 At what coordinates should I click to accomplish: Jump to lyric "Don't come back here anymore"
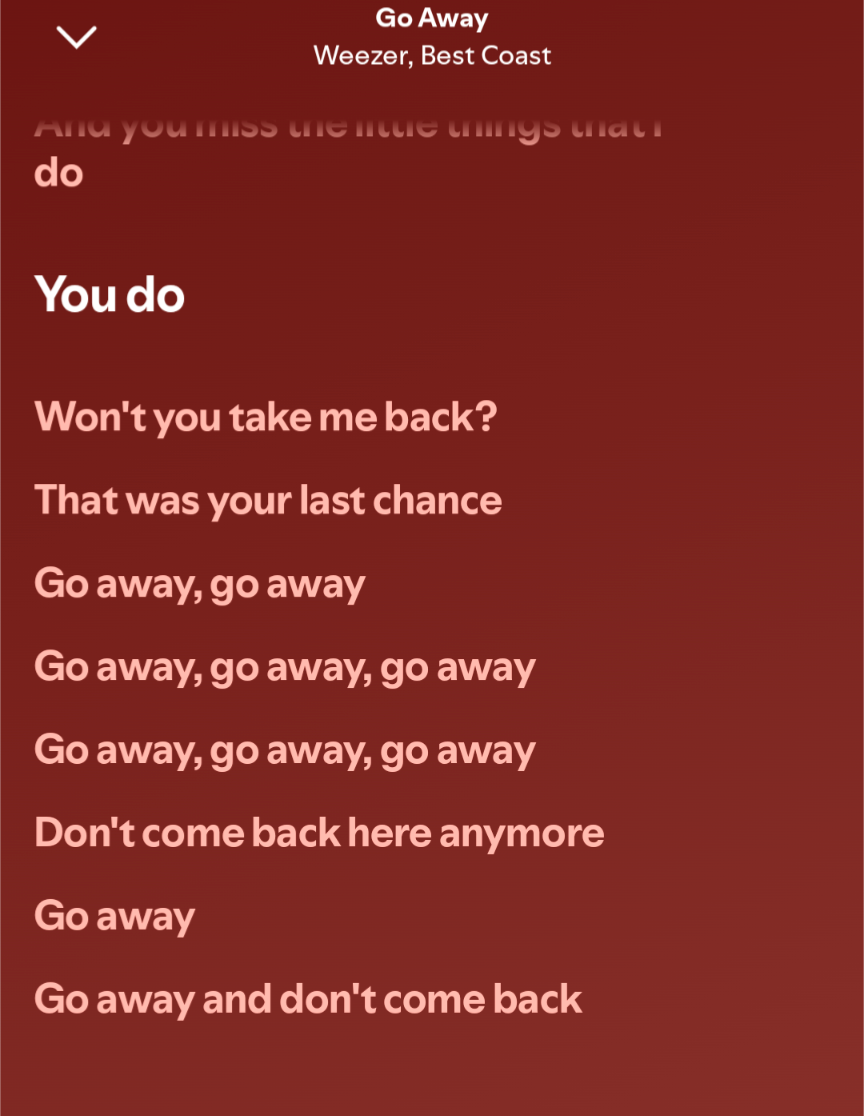coord(319,832)
